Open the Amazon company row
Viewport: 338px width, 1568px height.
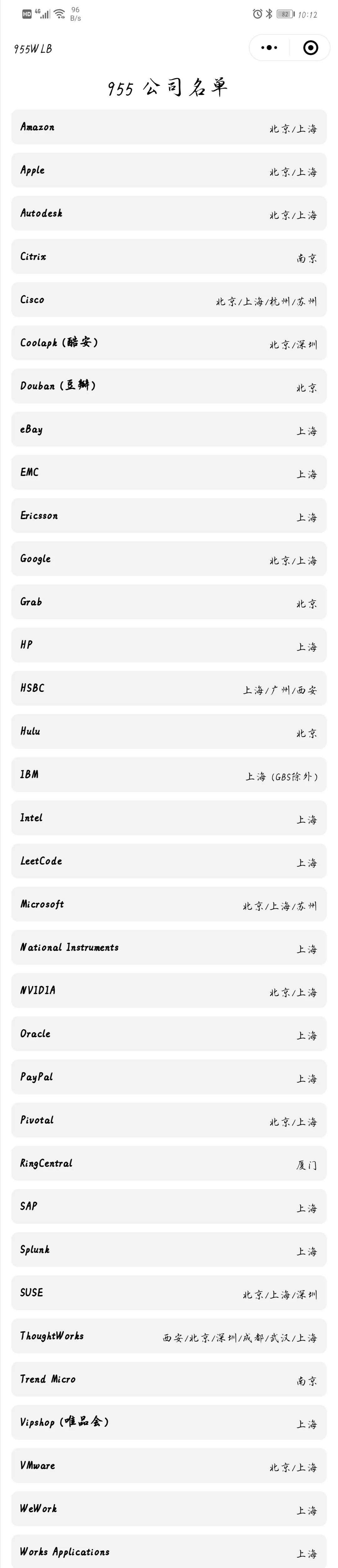169,127
